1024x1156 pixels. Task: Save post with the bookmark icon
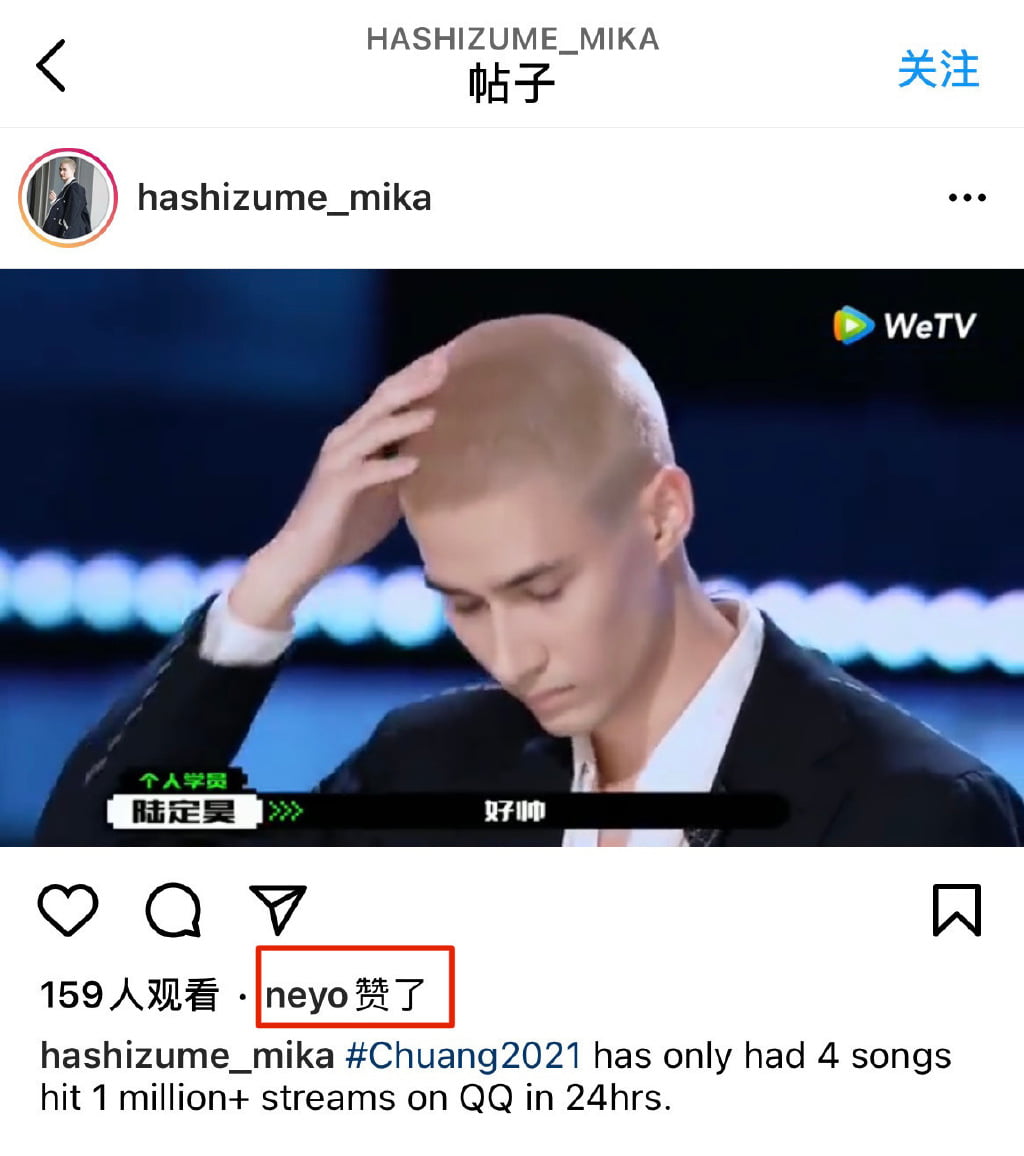pos(956,910)
